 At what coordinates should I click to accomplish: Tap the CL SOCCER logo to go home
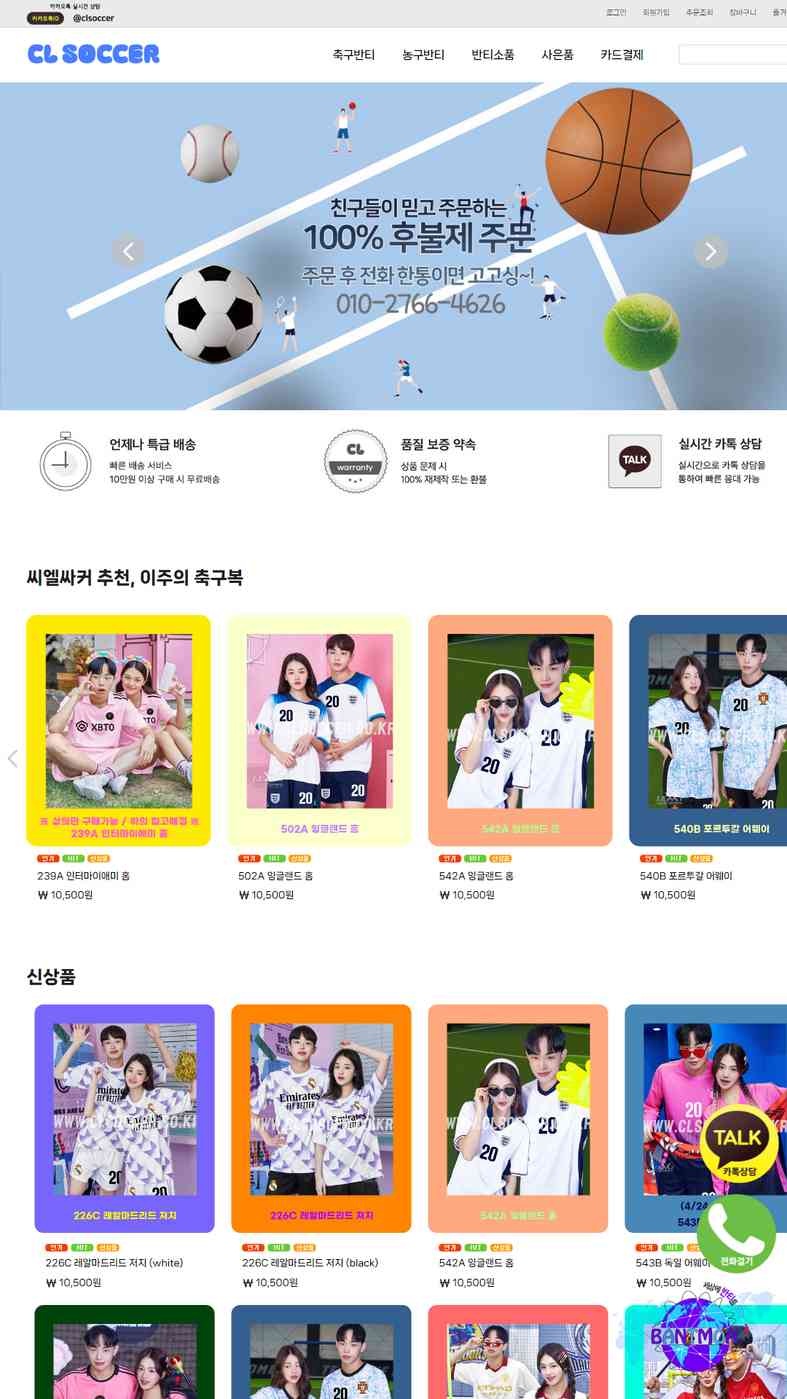[94, 54]
